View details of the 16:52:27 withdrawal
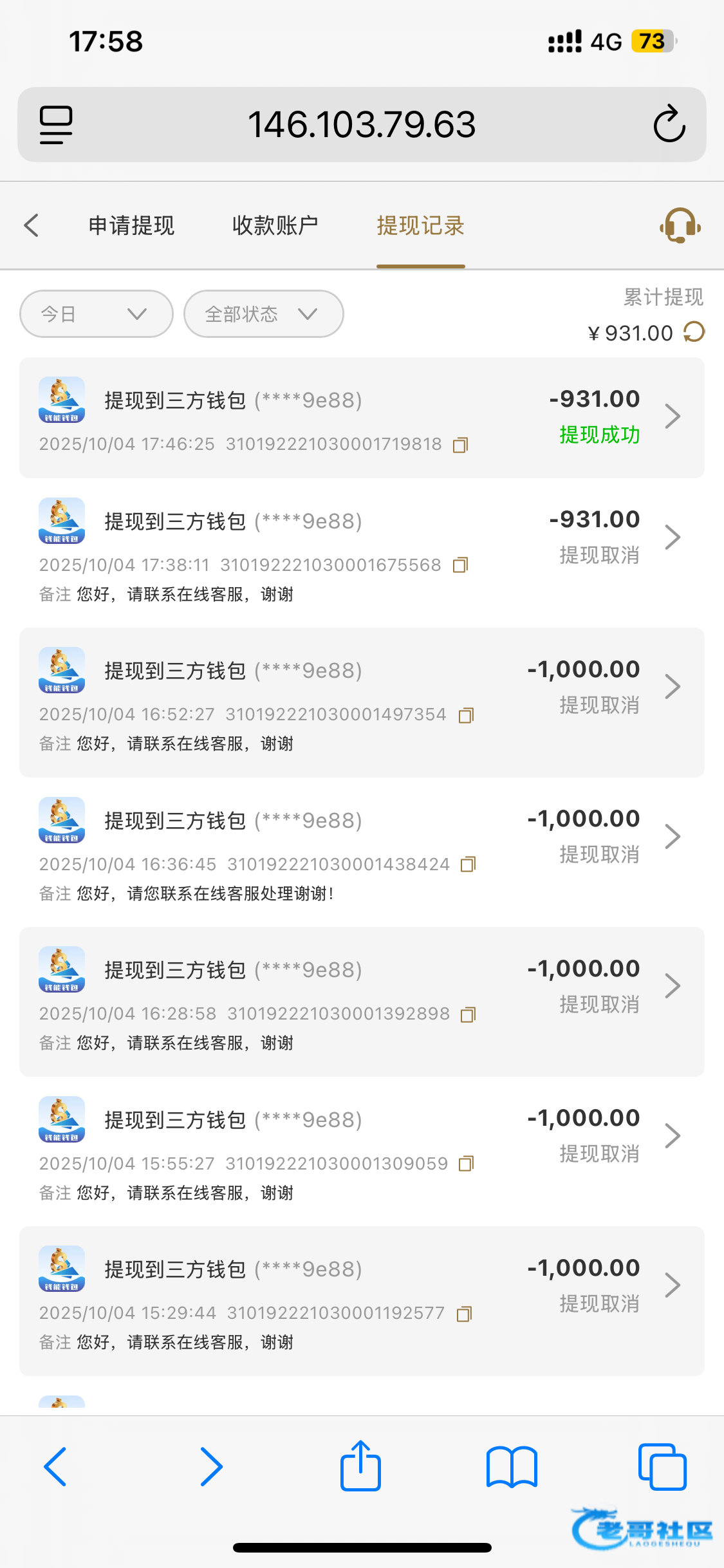 point(672,687)
